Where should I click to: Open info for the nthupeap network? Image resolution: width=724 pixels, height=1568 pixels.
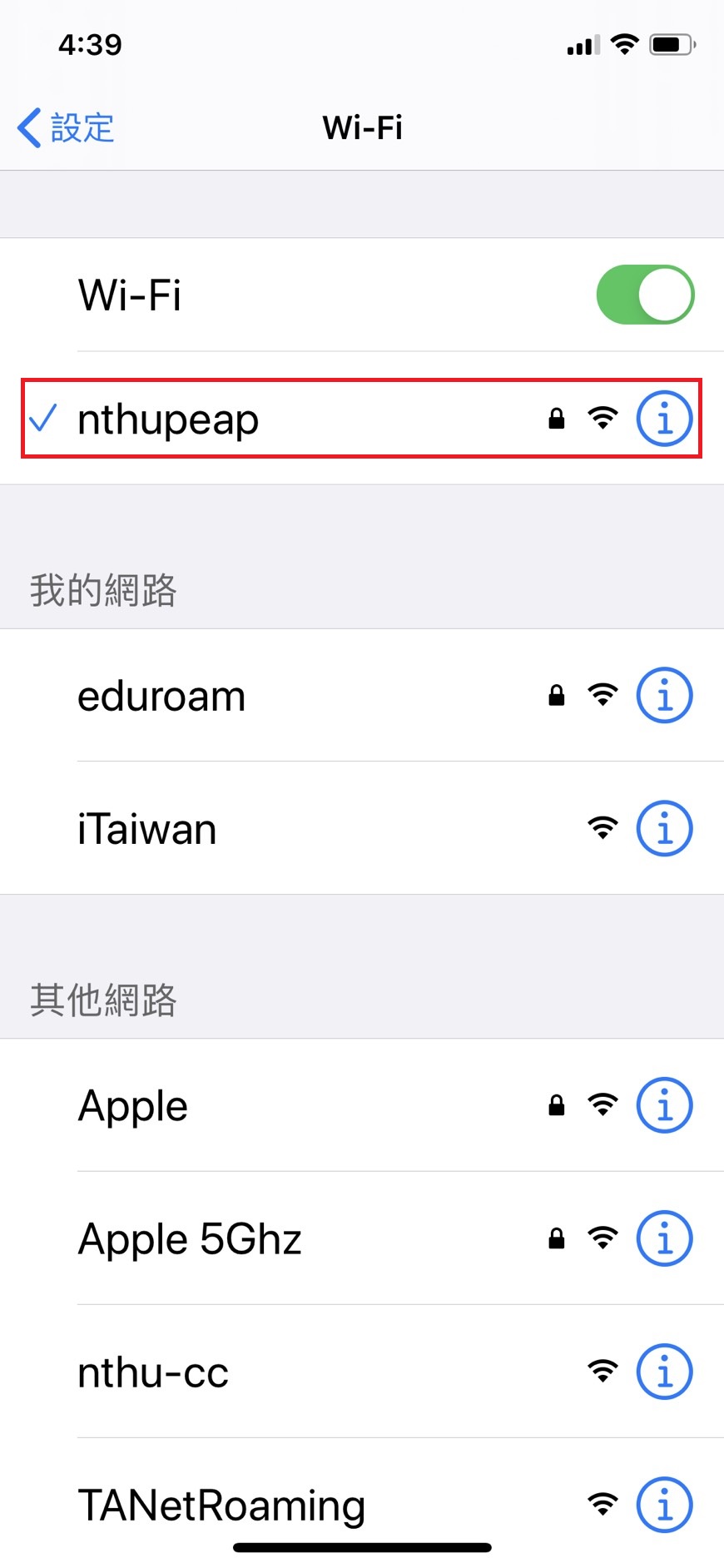tap(664, 419)
